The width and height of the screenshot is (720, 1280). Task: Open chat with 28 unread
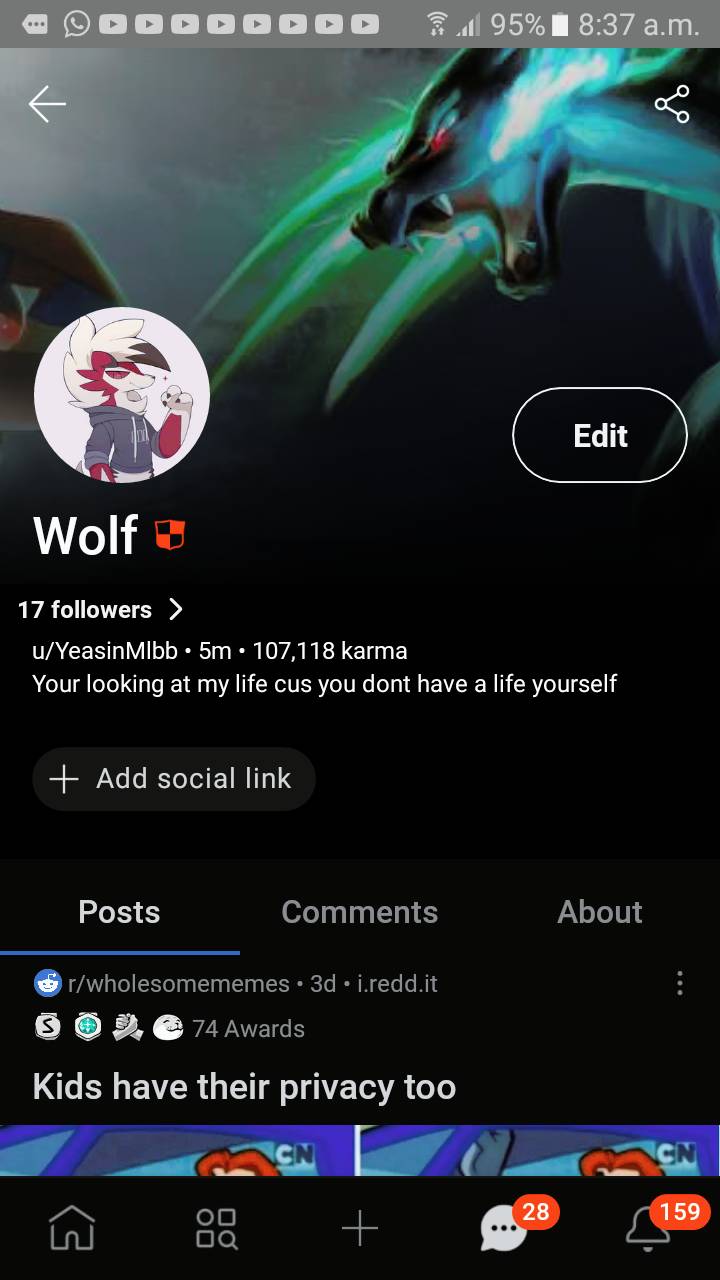click(x=504, y=1229)
